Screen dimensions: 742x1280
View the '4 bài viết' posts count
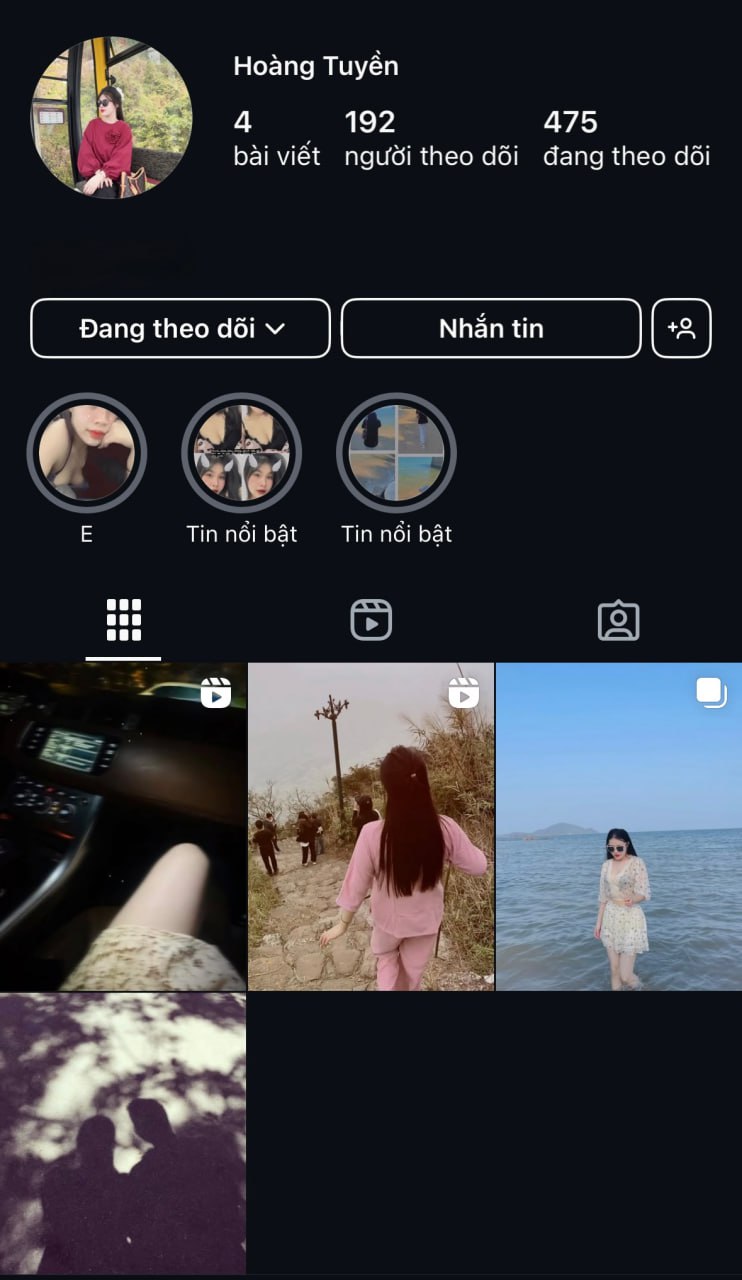pyautogui.click(x=276, y=136)
